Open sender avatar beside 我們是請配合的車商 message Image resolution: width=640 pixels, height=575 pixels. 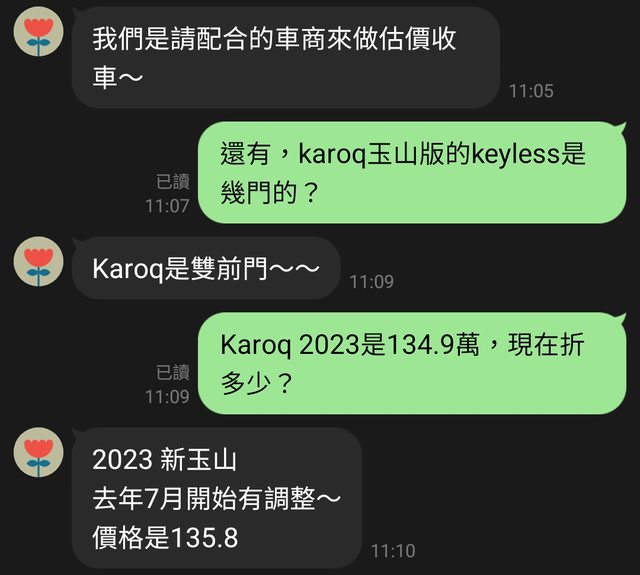[x=38, y=33]
